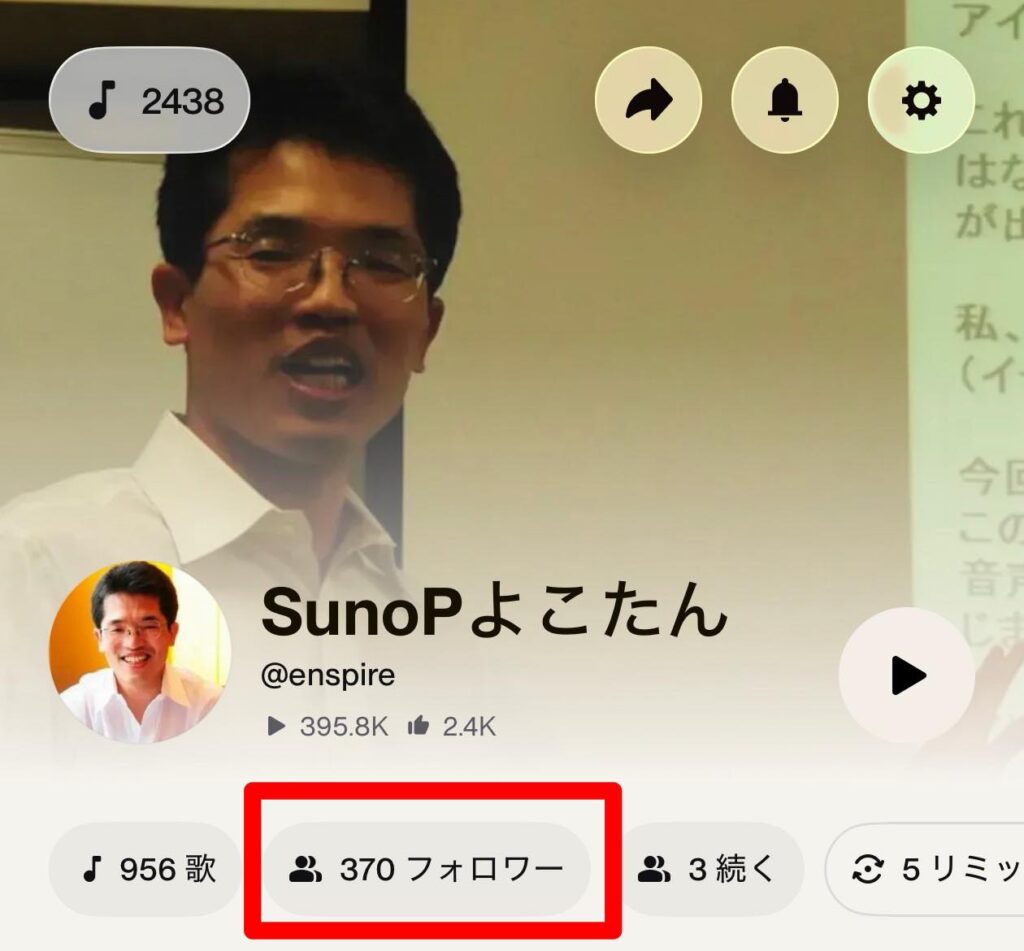This screenshot has height=951, width=1024.
Task: Play this profile's songs
Action: click(x=906, y=675)
